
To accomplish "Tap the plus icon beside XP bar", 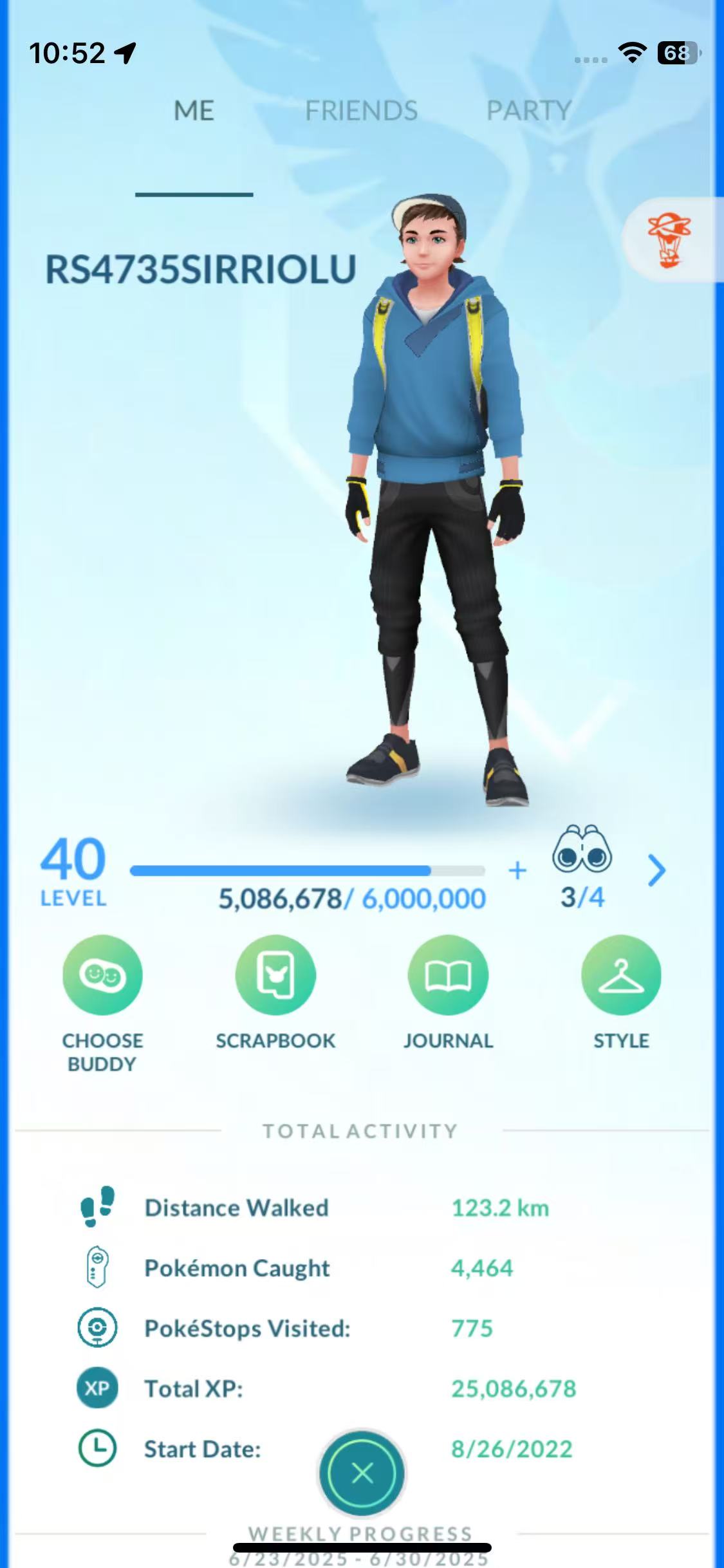I will (517, 870).
